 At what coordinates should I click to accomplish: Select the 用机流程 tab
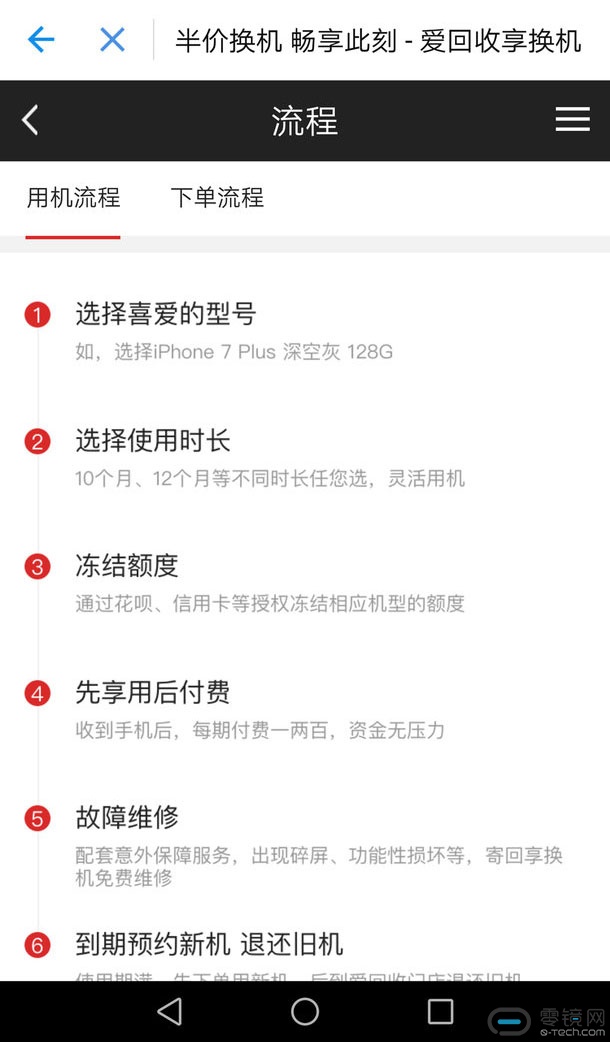(x=73, y=198)
